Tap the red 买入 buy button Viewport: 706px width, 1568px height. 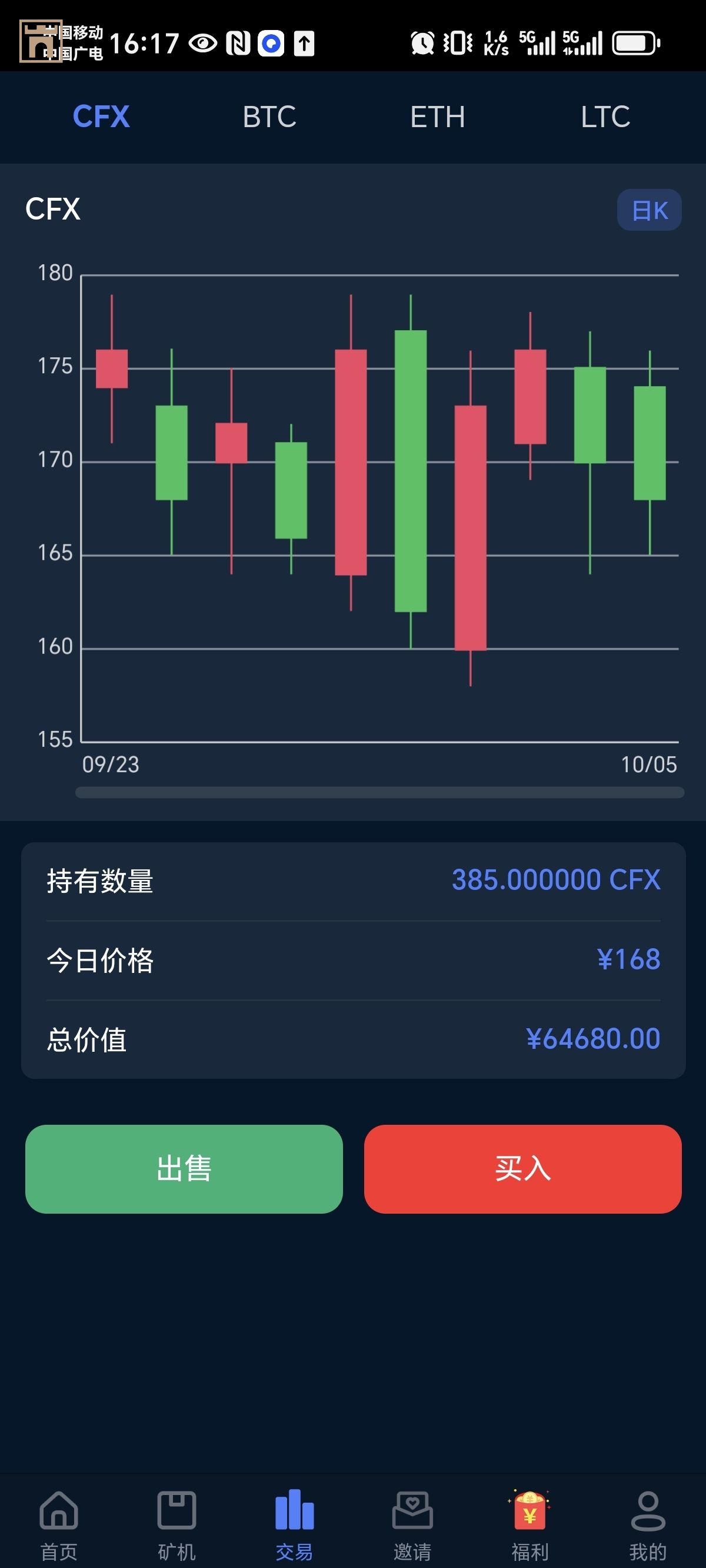coord(522,1169)
